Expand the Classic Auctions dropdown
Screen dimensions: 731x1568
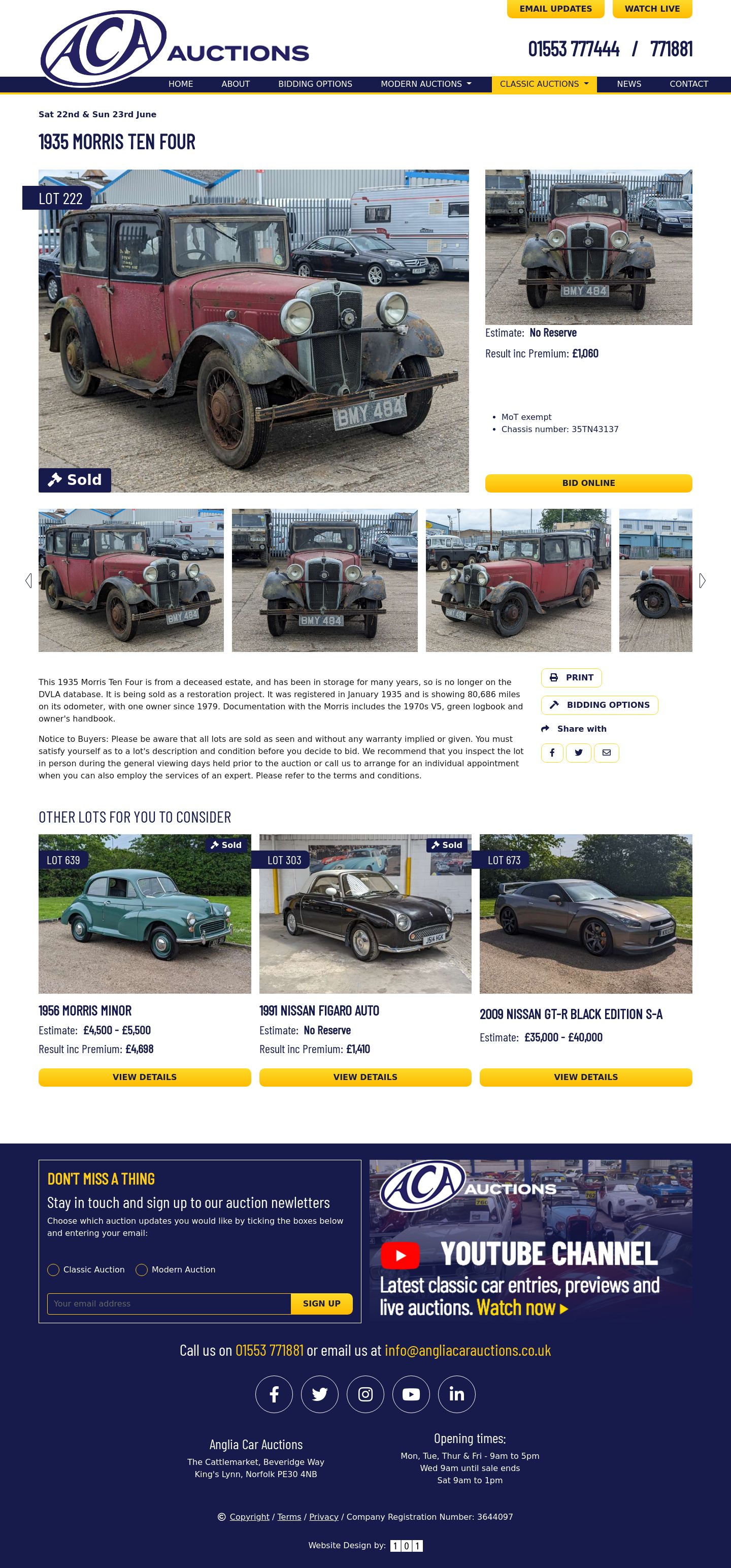coord(544,84)
